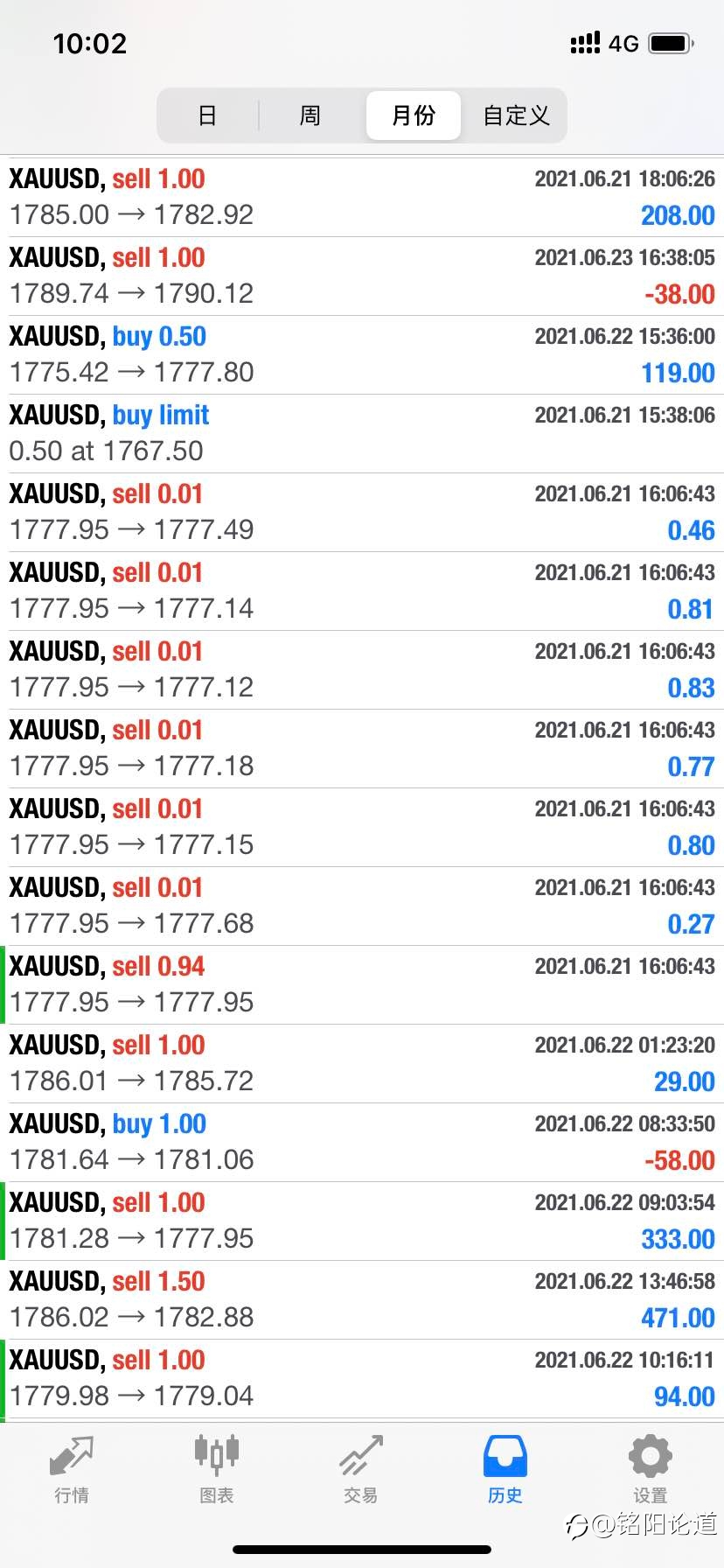
Task: Expand the sell trade with 333.00 profit
Action: [x=362, y=1221]
